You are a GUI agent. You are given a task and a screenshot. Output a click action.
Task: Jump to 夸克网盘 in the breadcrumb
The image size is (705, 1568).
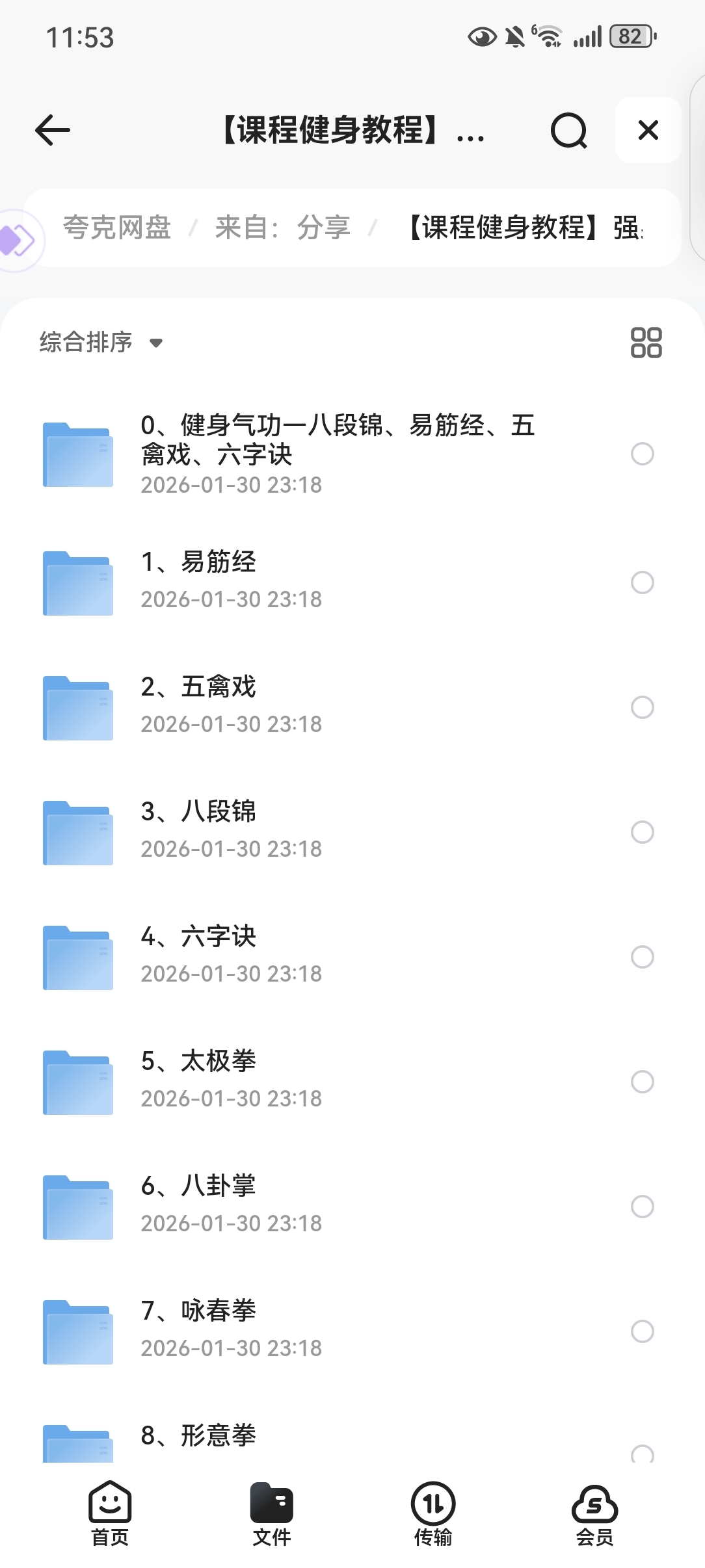pos(117,228)
